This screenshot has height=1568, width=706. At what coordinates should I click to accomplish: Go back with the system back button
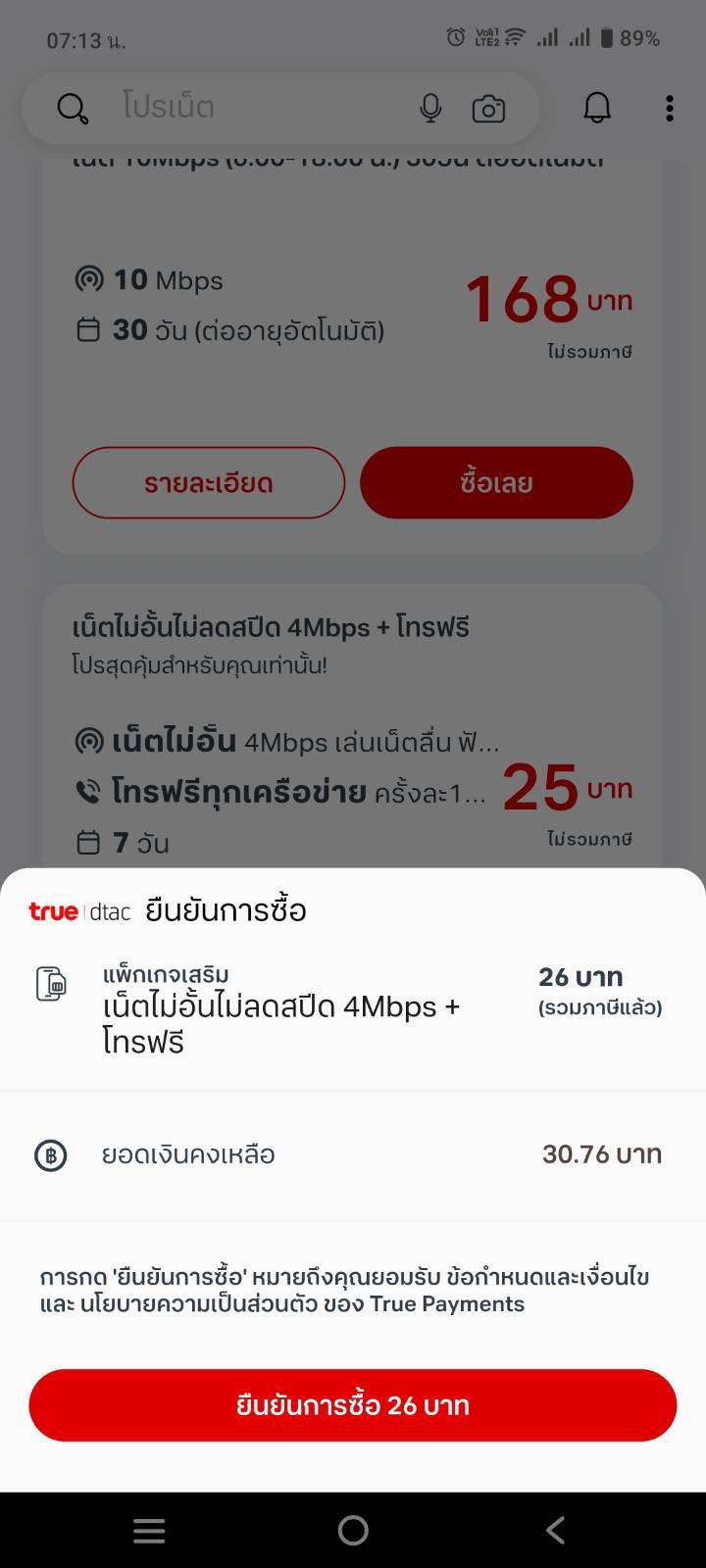556,1530
